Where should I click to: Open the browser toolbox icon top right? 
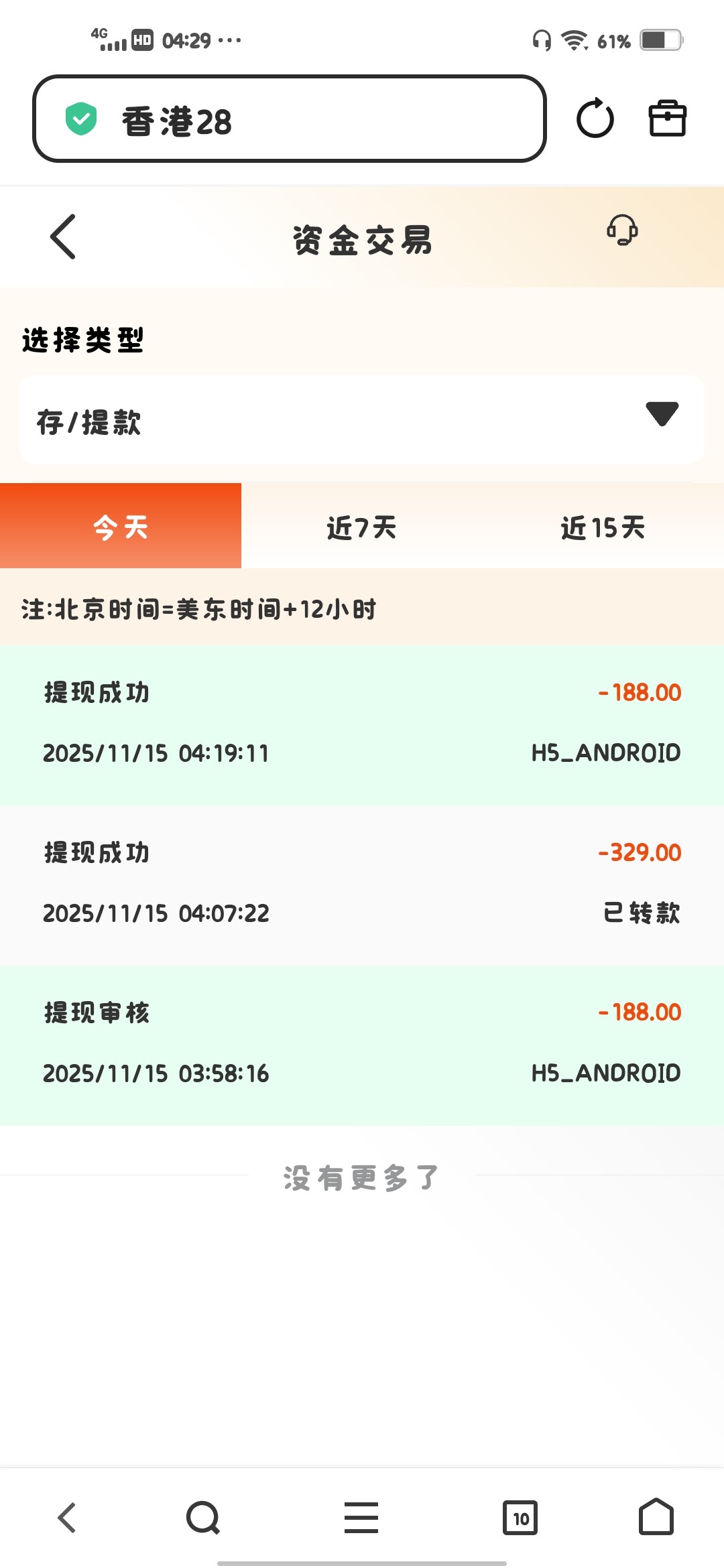(668, 119)
